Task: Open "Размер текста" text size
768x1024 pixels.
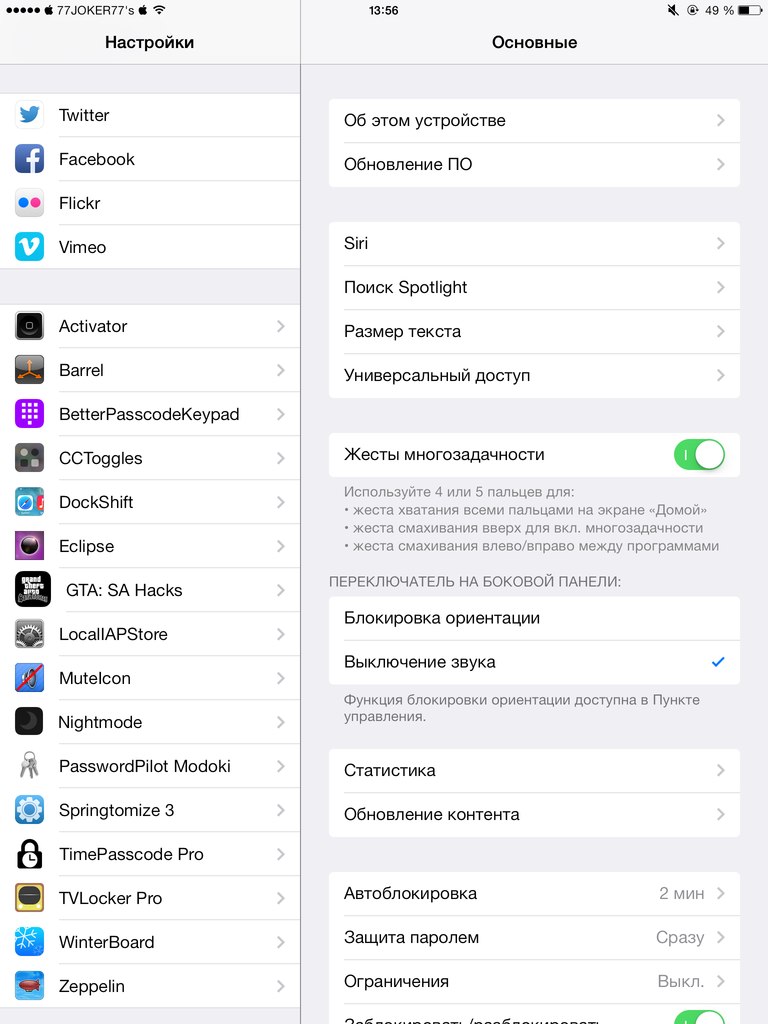Action: [534, 331]
